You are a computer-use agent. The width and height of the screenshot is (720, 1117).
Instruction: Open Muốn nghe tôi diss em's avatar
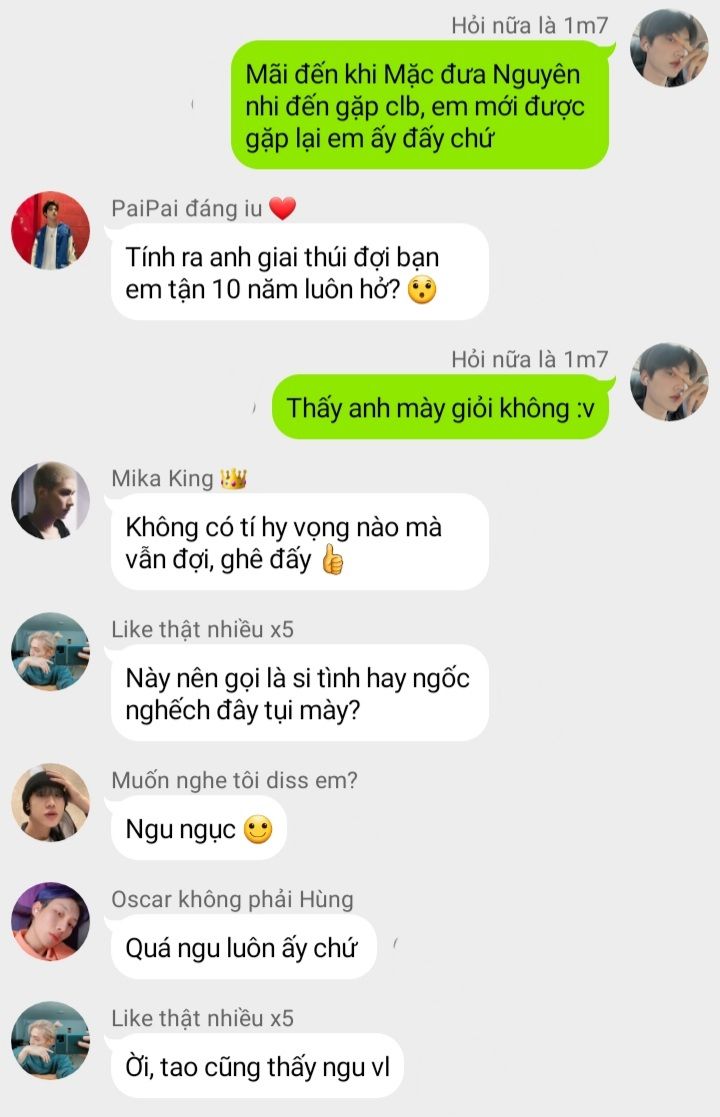[50, 802]
